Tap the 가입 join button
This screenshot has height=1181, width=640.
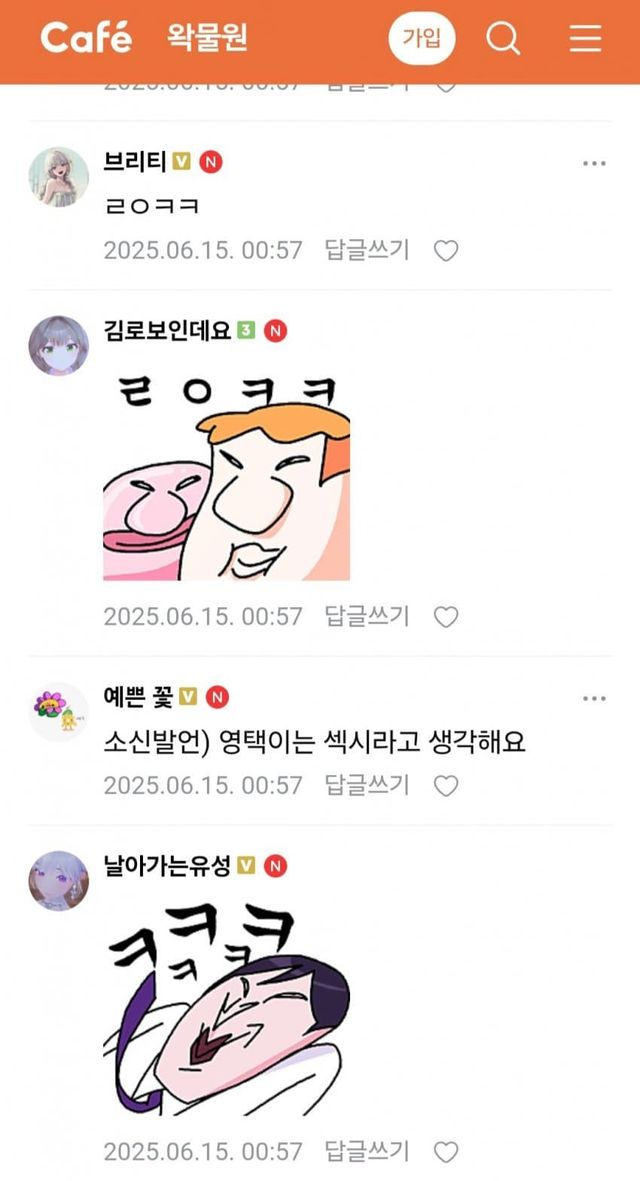(421, 39)
